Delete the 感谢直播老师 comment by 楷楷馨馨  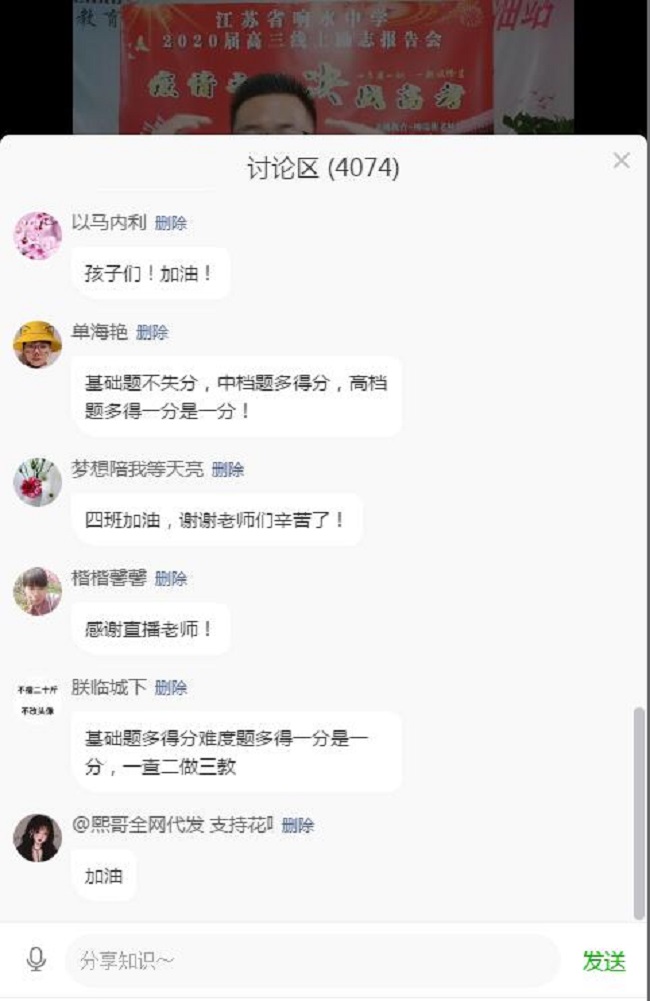(171, 578)
